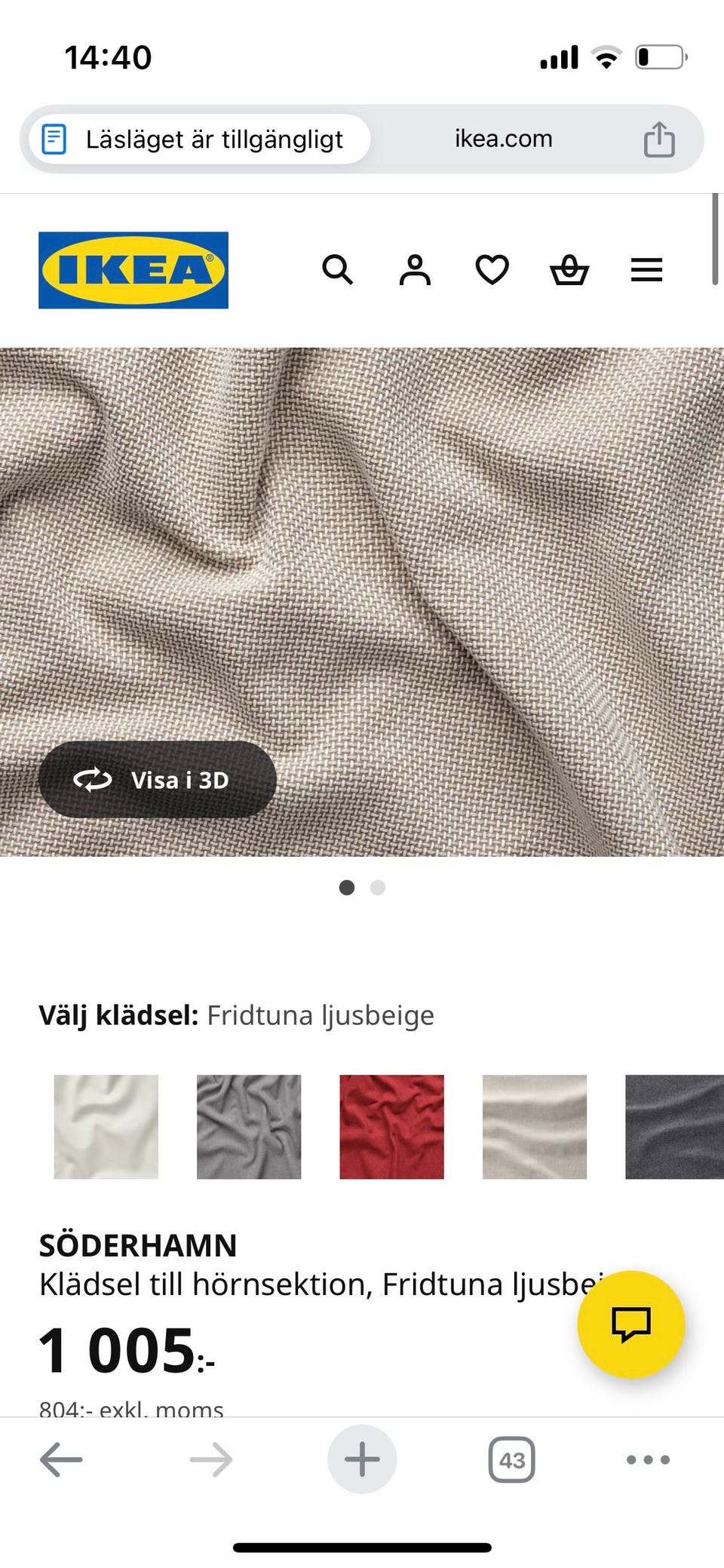Open a new browser tab

361,1459
